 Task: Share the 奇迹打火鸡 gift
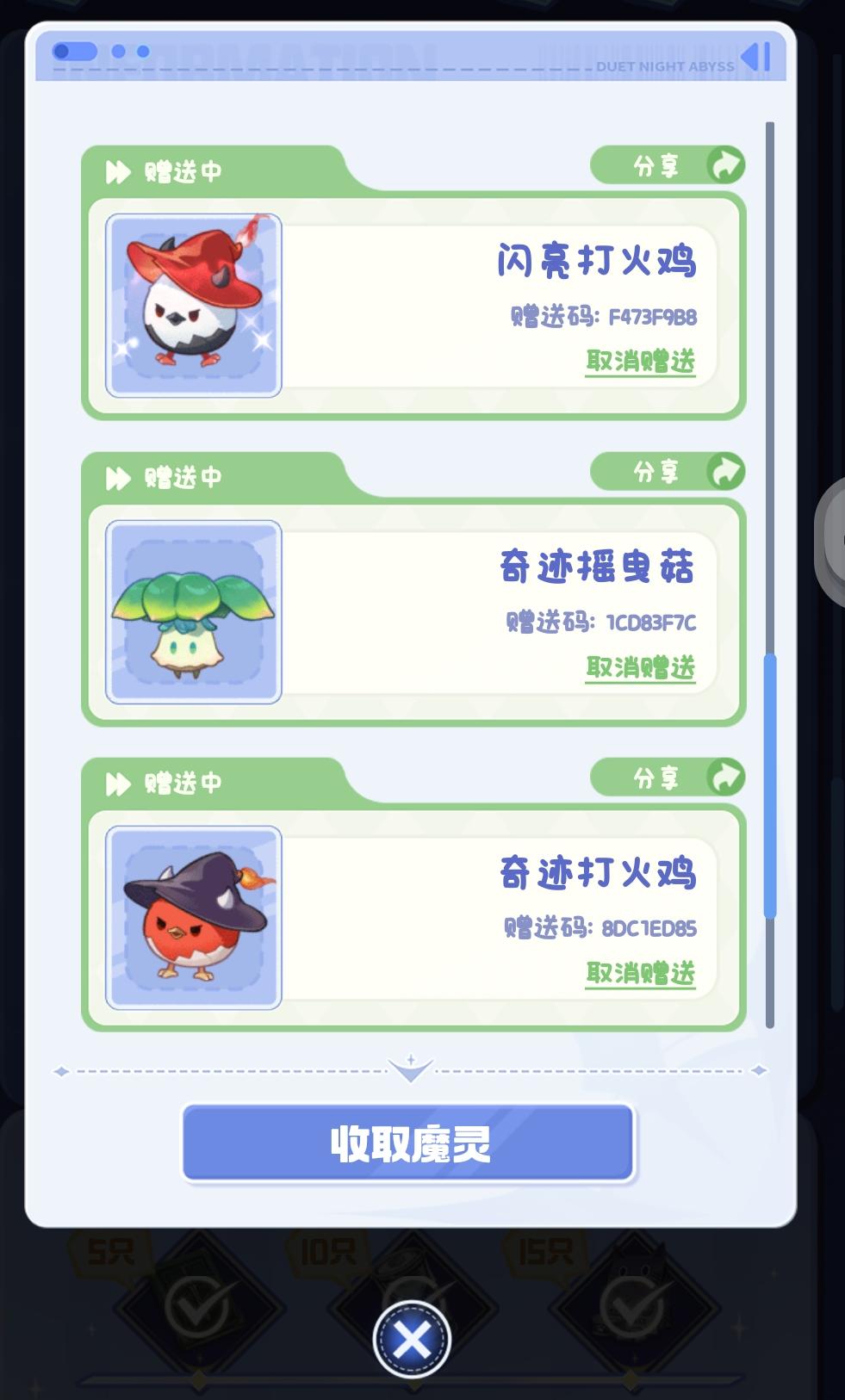pyautogui.click(x=668, y=777)
